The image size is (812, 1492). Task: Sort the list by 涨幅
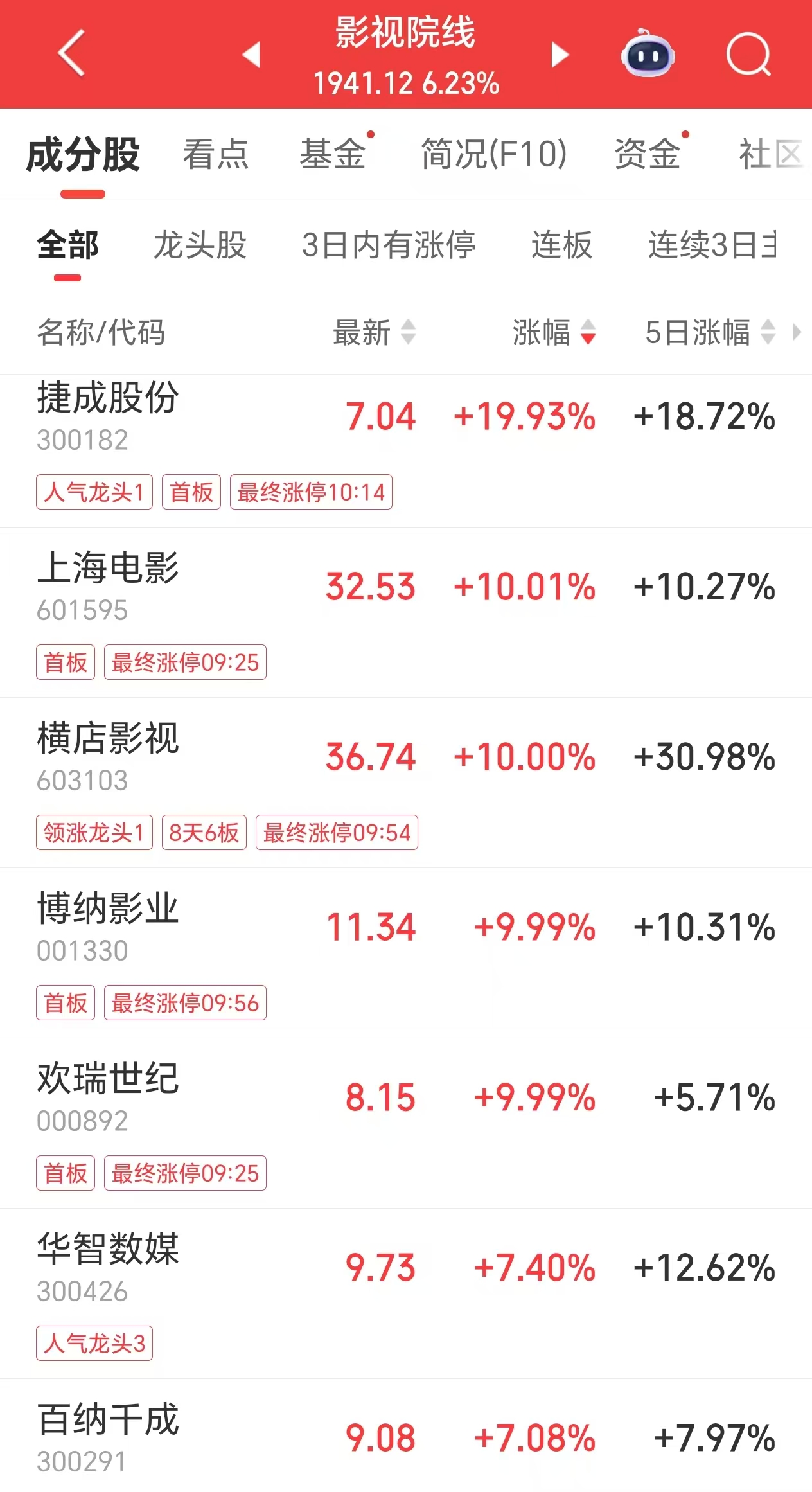click(x=554, y=332)
